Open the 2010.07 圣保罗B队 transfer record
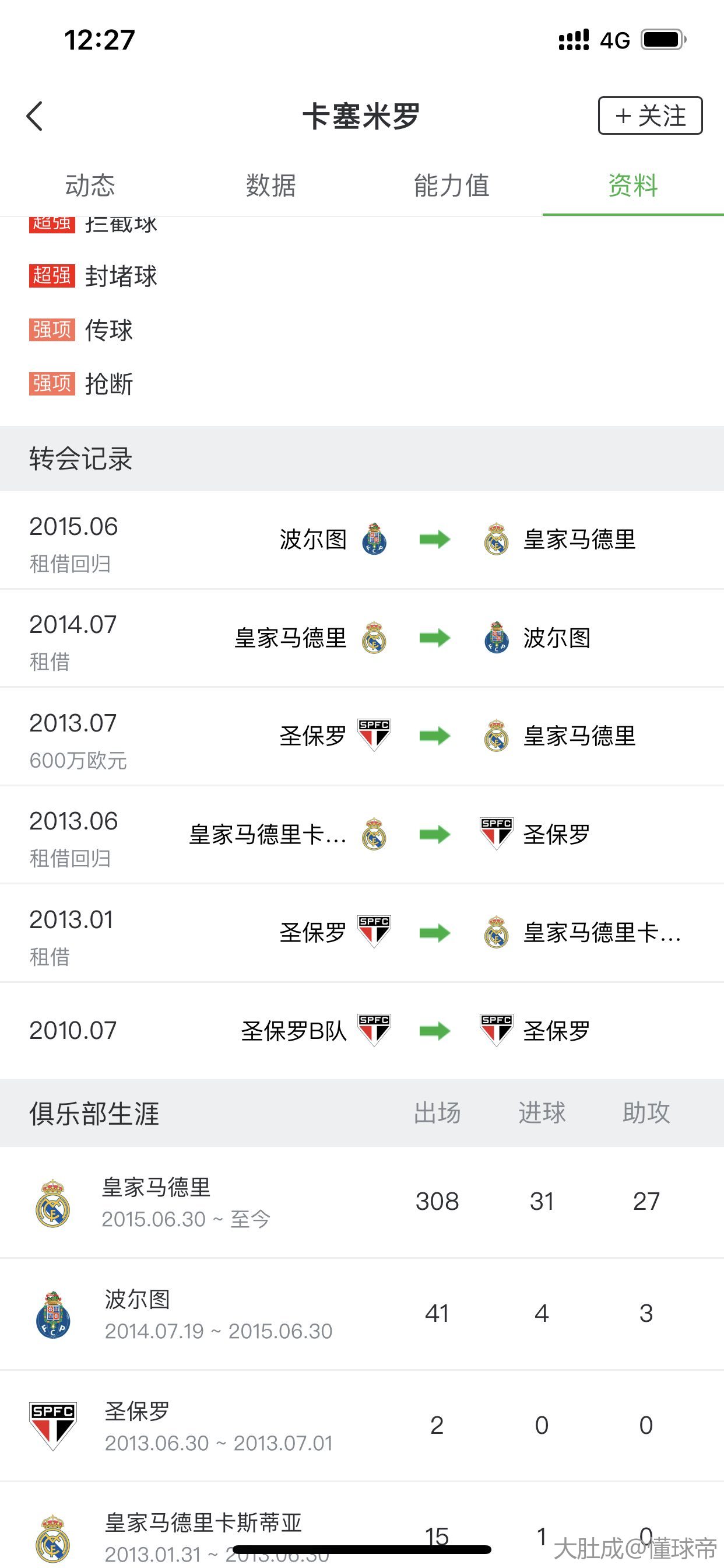The height and width of the screenshot is (1568, 724). (362, 1031)
